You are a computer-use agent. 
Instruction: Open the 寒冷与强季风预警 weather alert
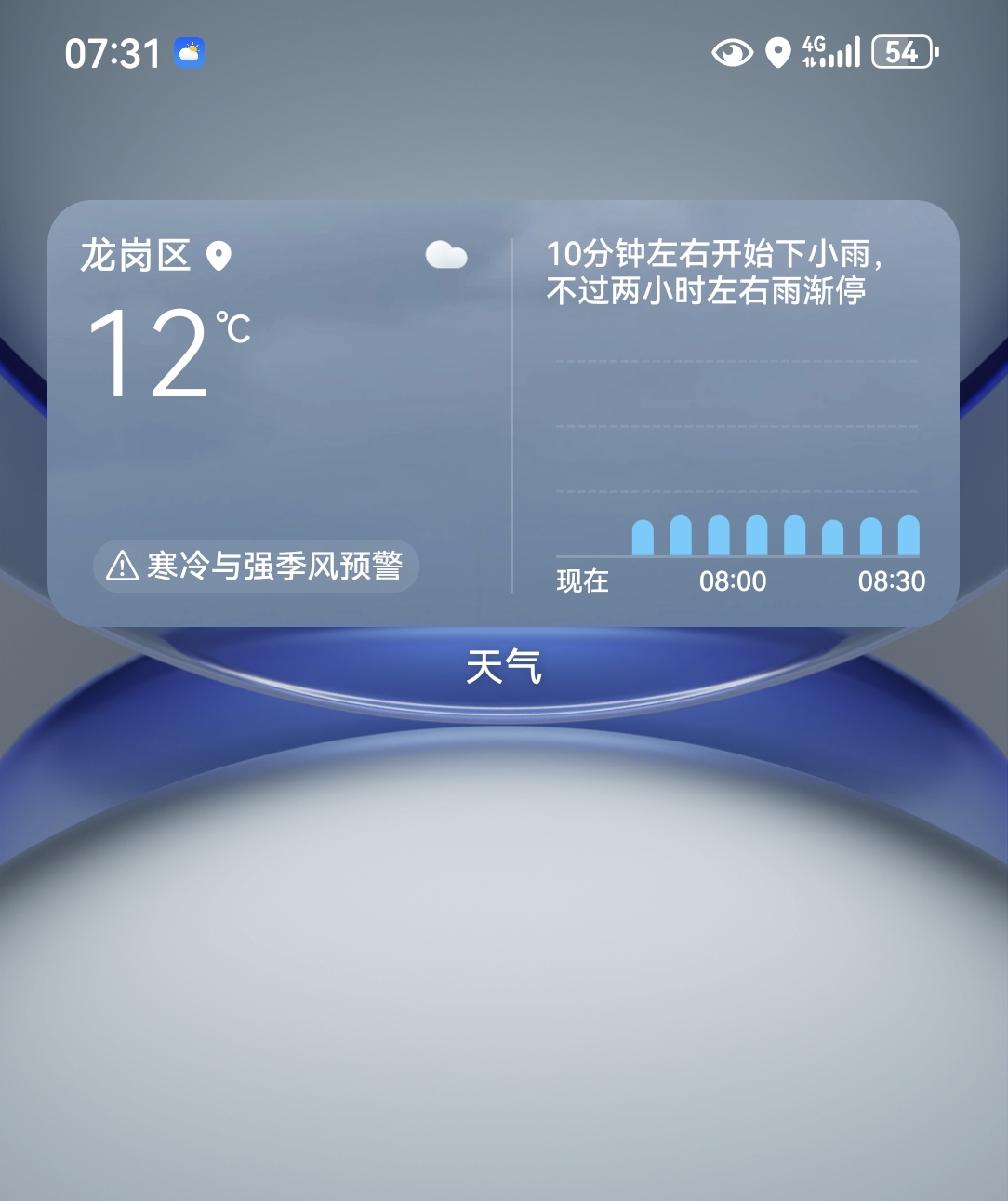pyautogui.click(x=256, y=566)
